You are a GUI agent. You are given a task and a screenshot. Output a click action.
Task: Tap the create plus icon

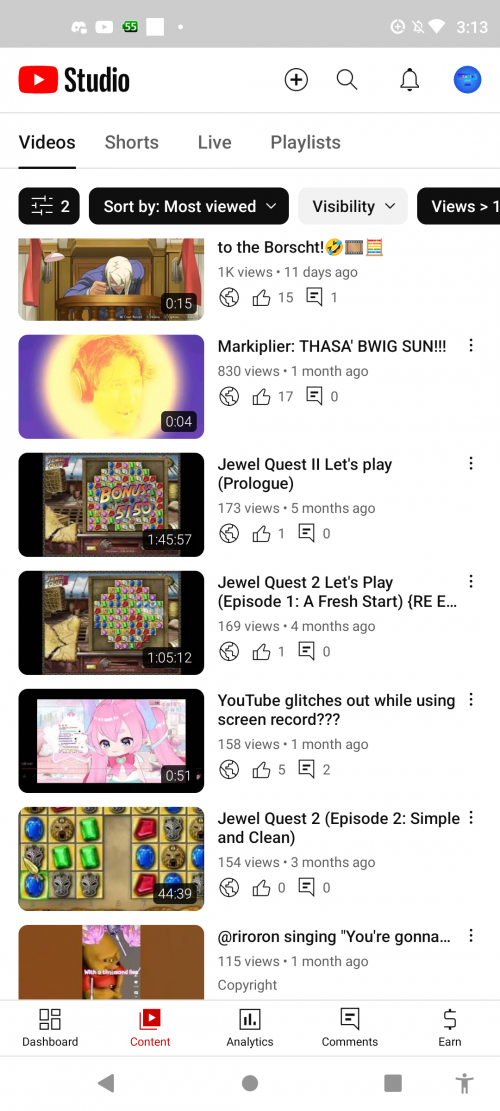296,80
